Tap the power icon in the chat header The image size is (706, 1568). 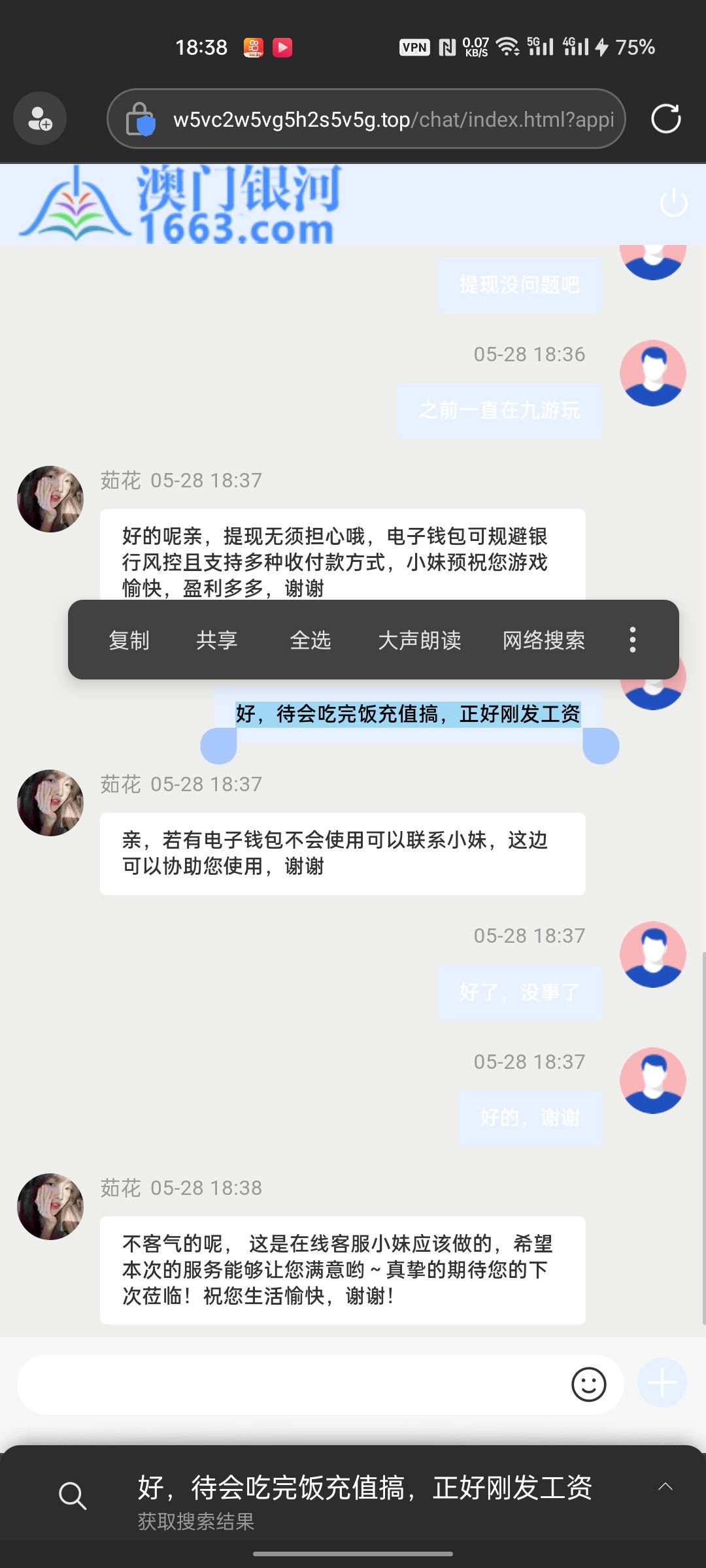673,203
